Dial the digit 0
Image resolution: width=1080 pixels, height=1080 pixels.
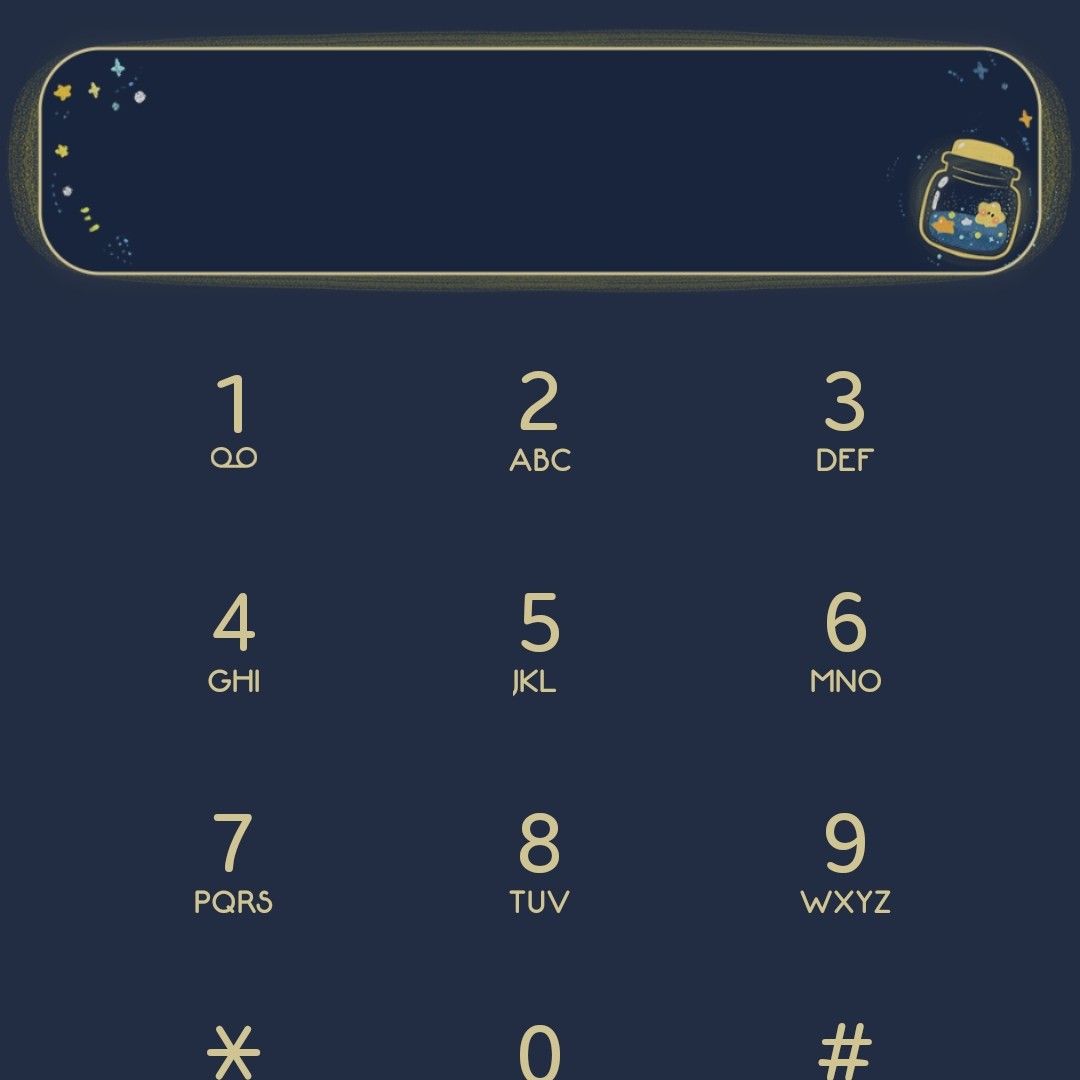539,1050
